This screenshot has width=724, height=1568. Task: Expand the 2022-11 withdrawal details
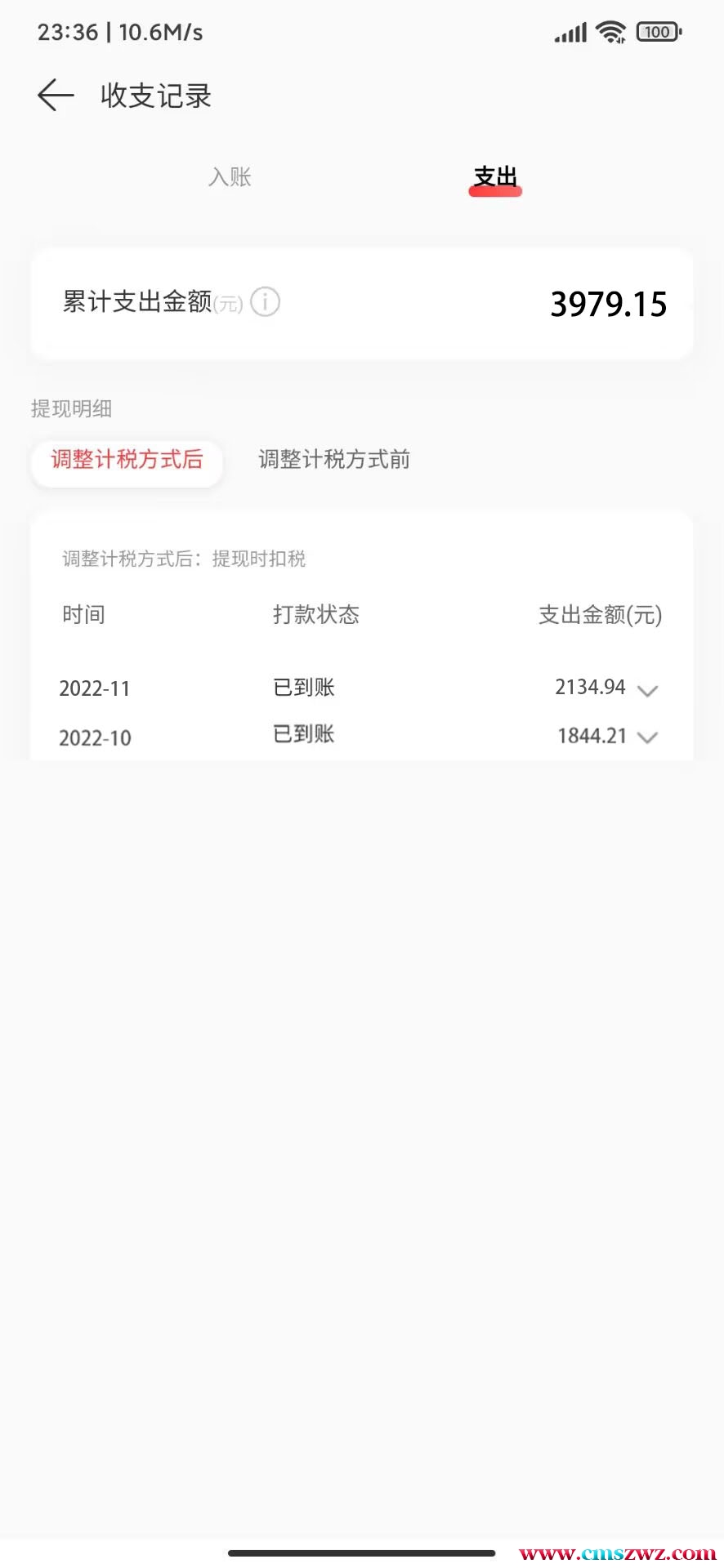[x=647, y=690]
